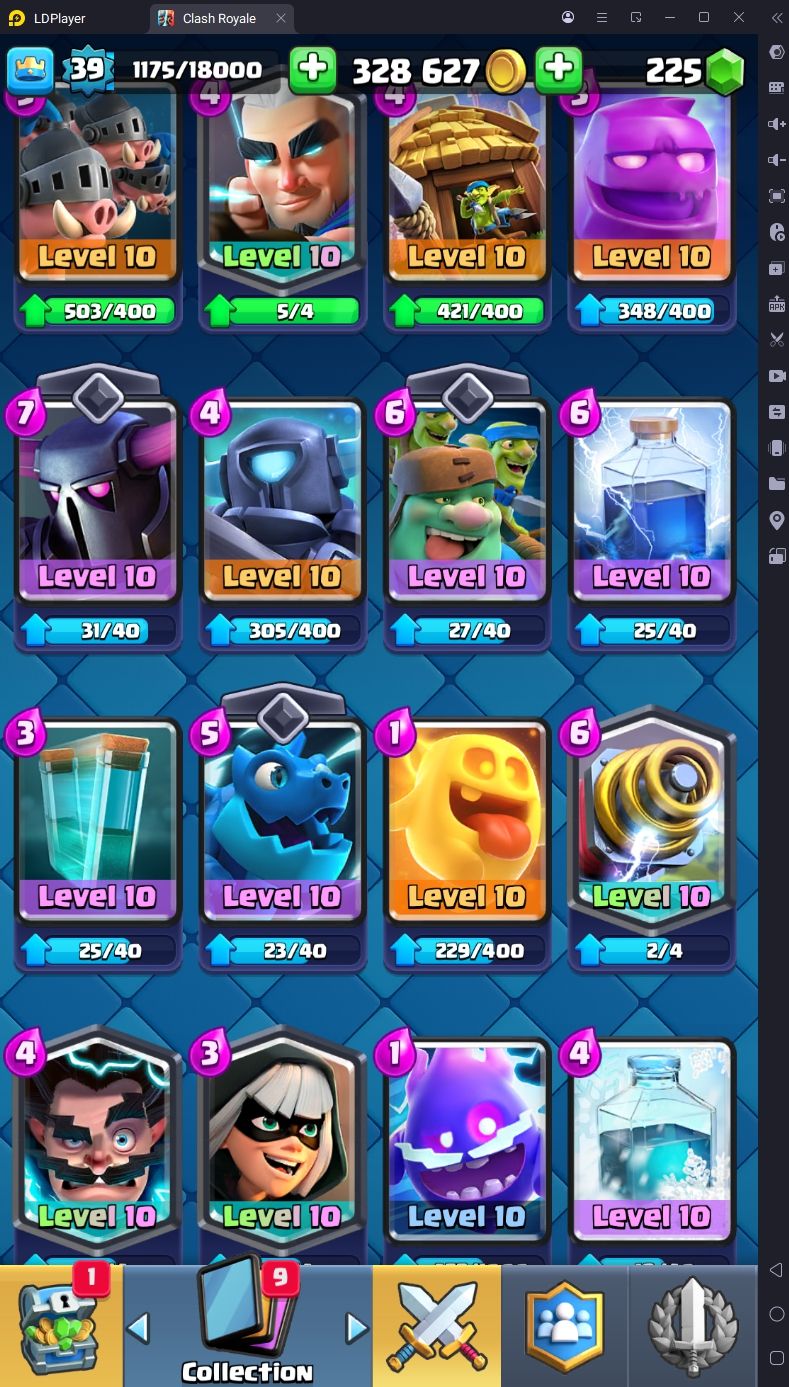The height and width of the screenshot is (1387, 789).
Task: Select the Electro Dragon card
Action: tap(281, 820)
